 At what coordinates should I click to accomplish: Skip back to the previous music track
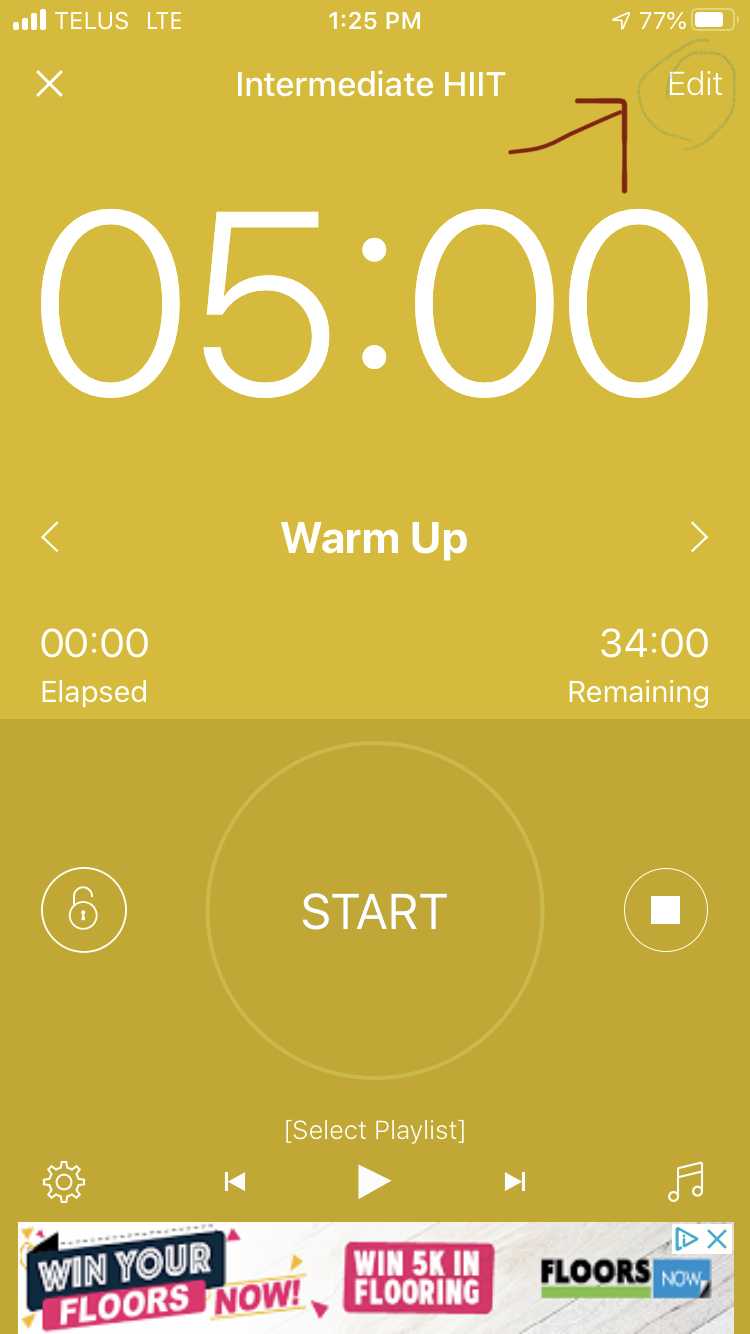coord(235,1182)
